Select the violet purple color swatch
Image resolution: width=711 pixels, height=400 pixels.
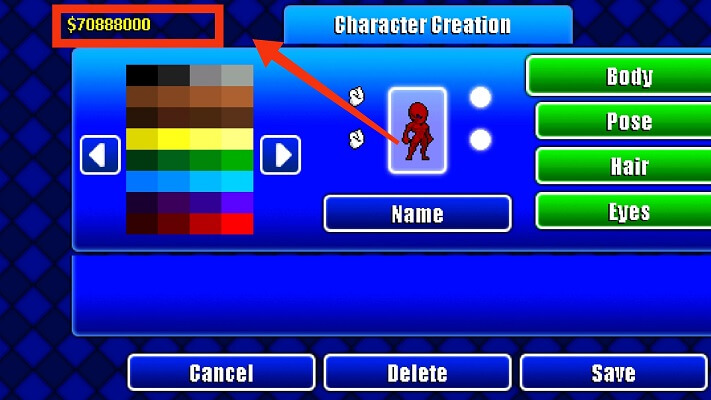click(238, 202)
